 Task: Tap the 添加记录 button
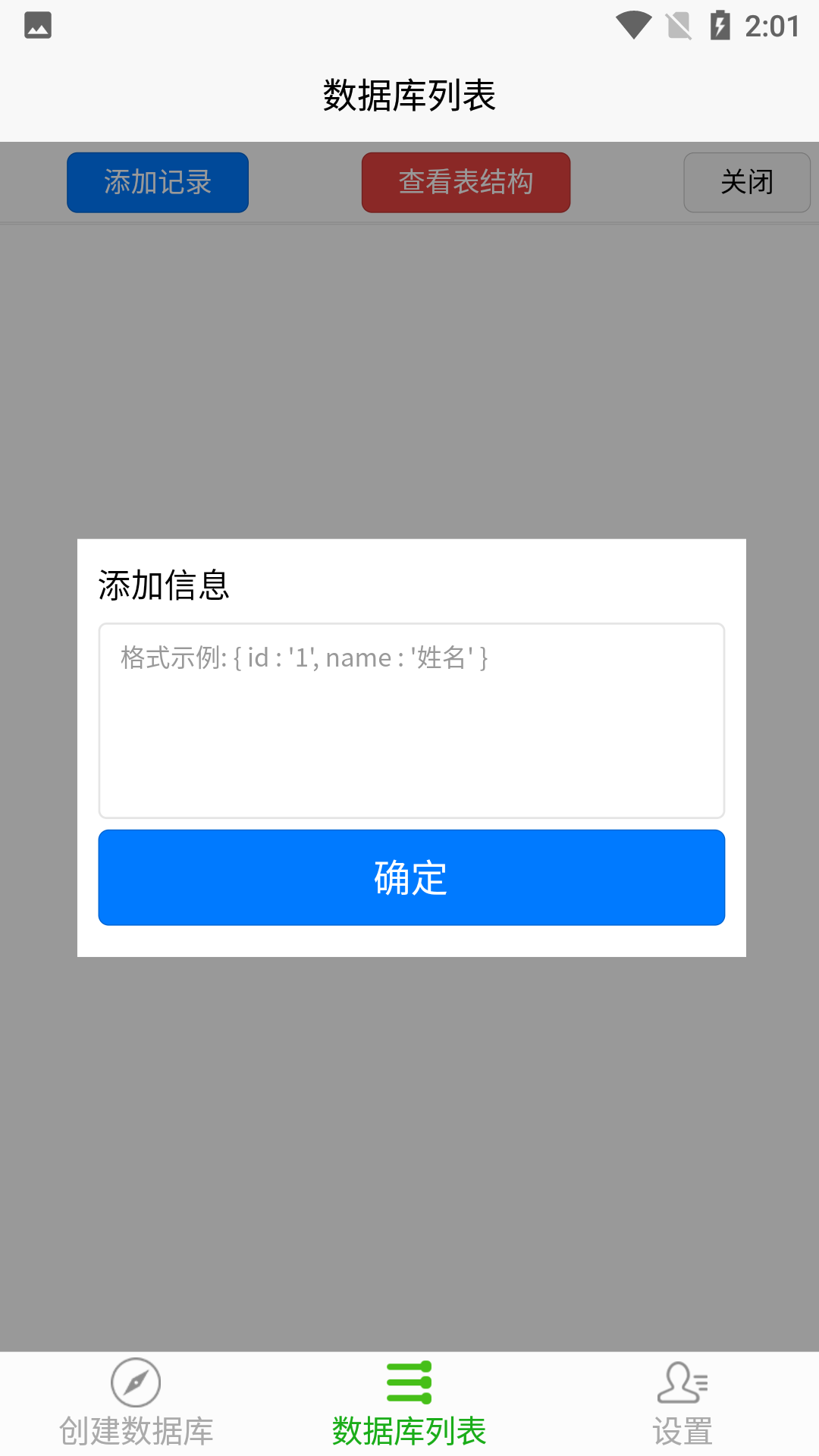pos(158,183)
